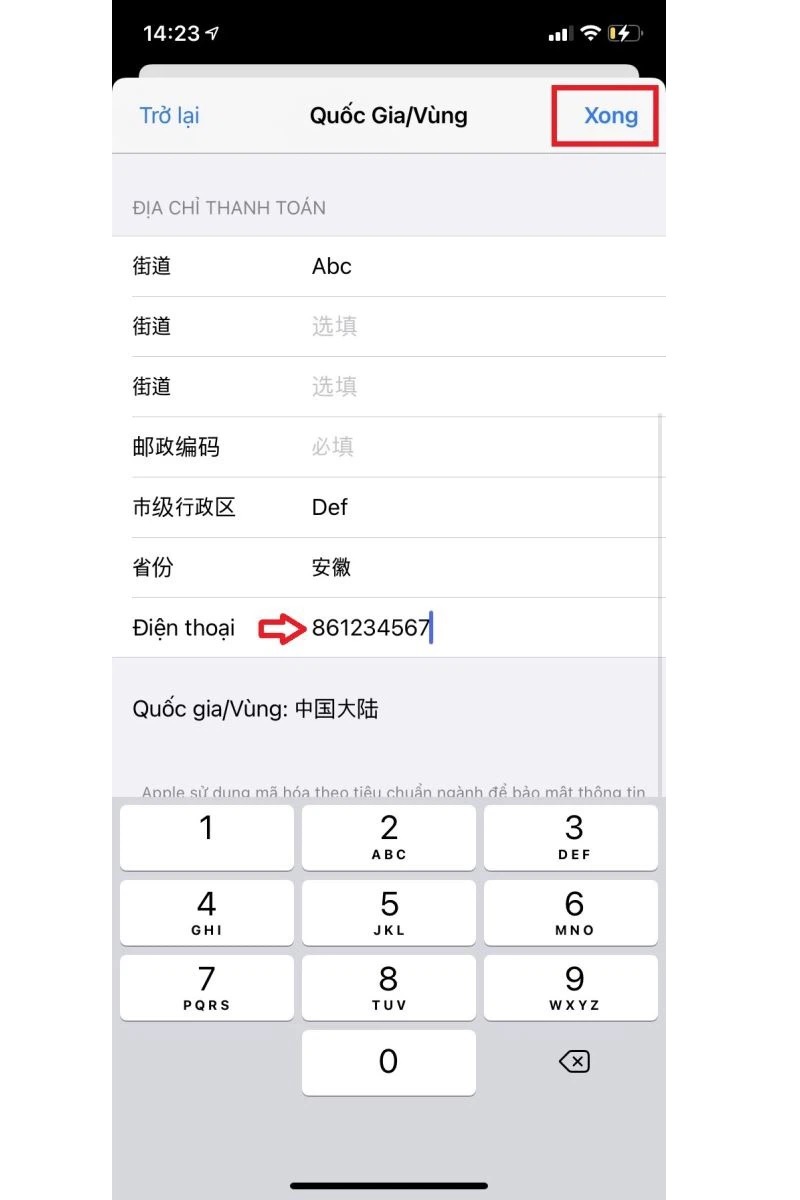Type digit 8 on the keypad
The image size is (800, 1200).
(388, 987)
